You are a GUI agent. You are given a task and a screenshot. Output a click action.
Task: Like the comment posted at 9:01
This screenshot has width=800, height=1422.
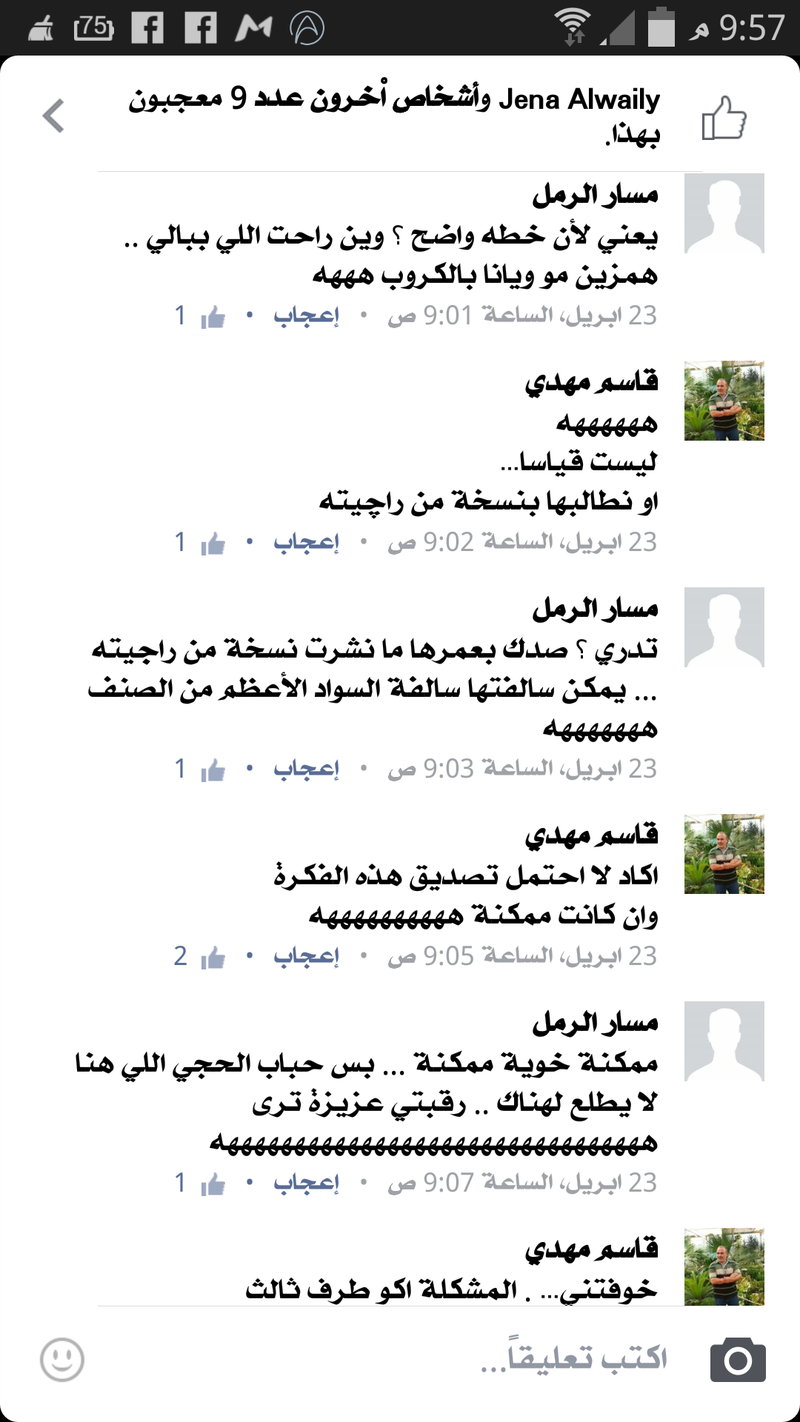(x=306, y=316)
